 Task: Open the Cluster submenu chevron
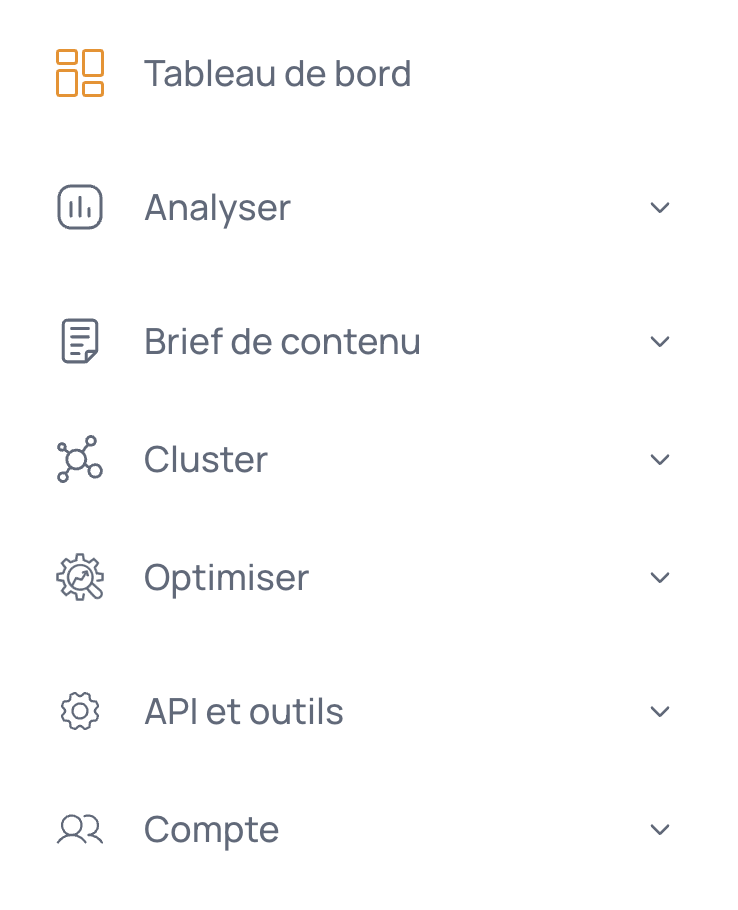tap(660, 459)
